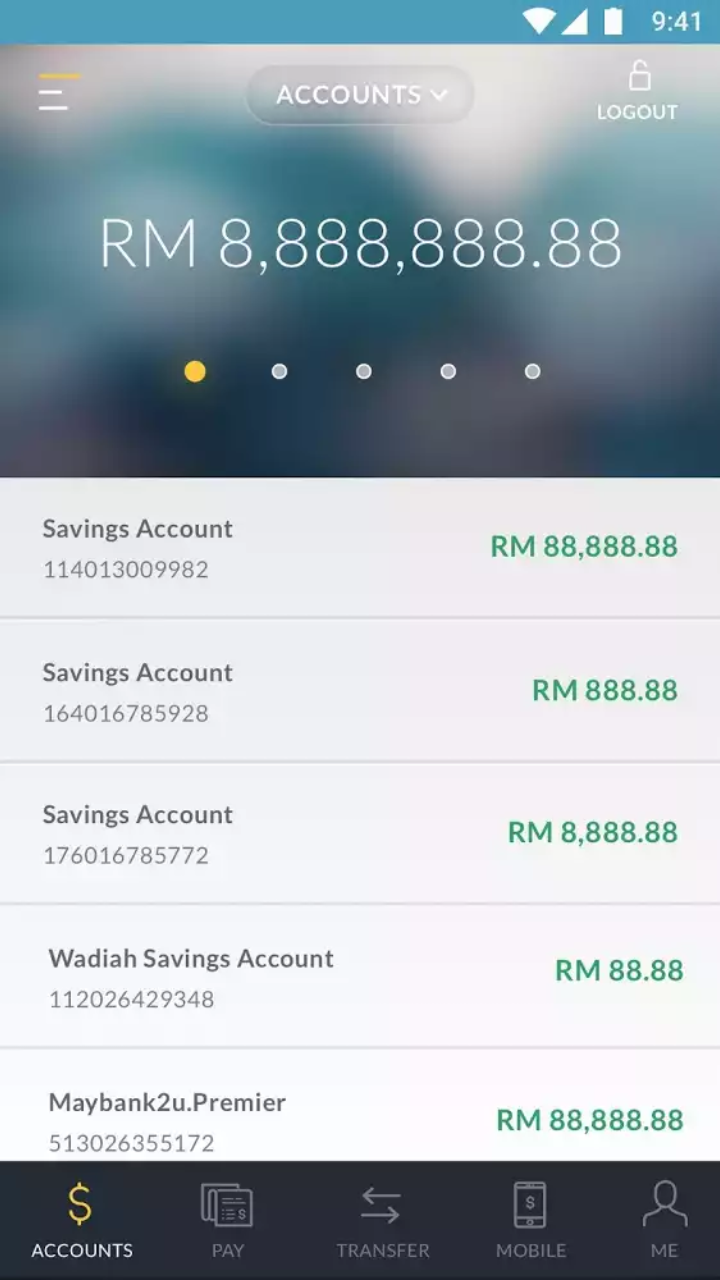Open the Wadiah Savings Account

(x=360, y=977)
